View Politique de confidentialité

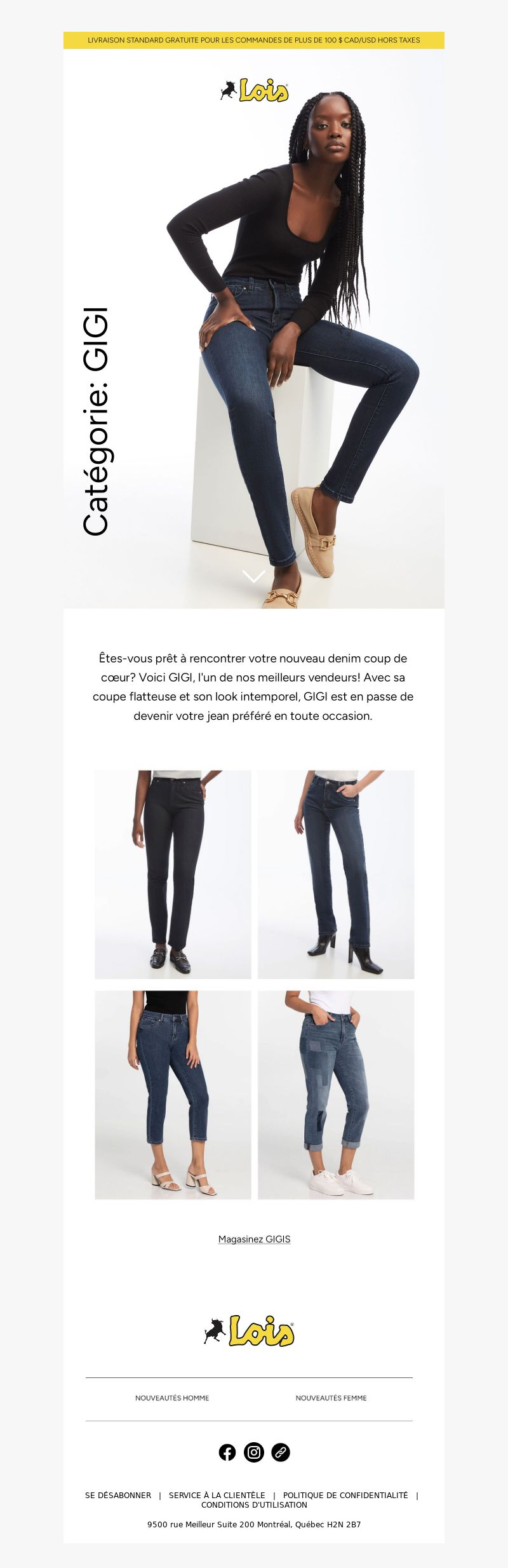[345, 1495]
